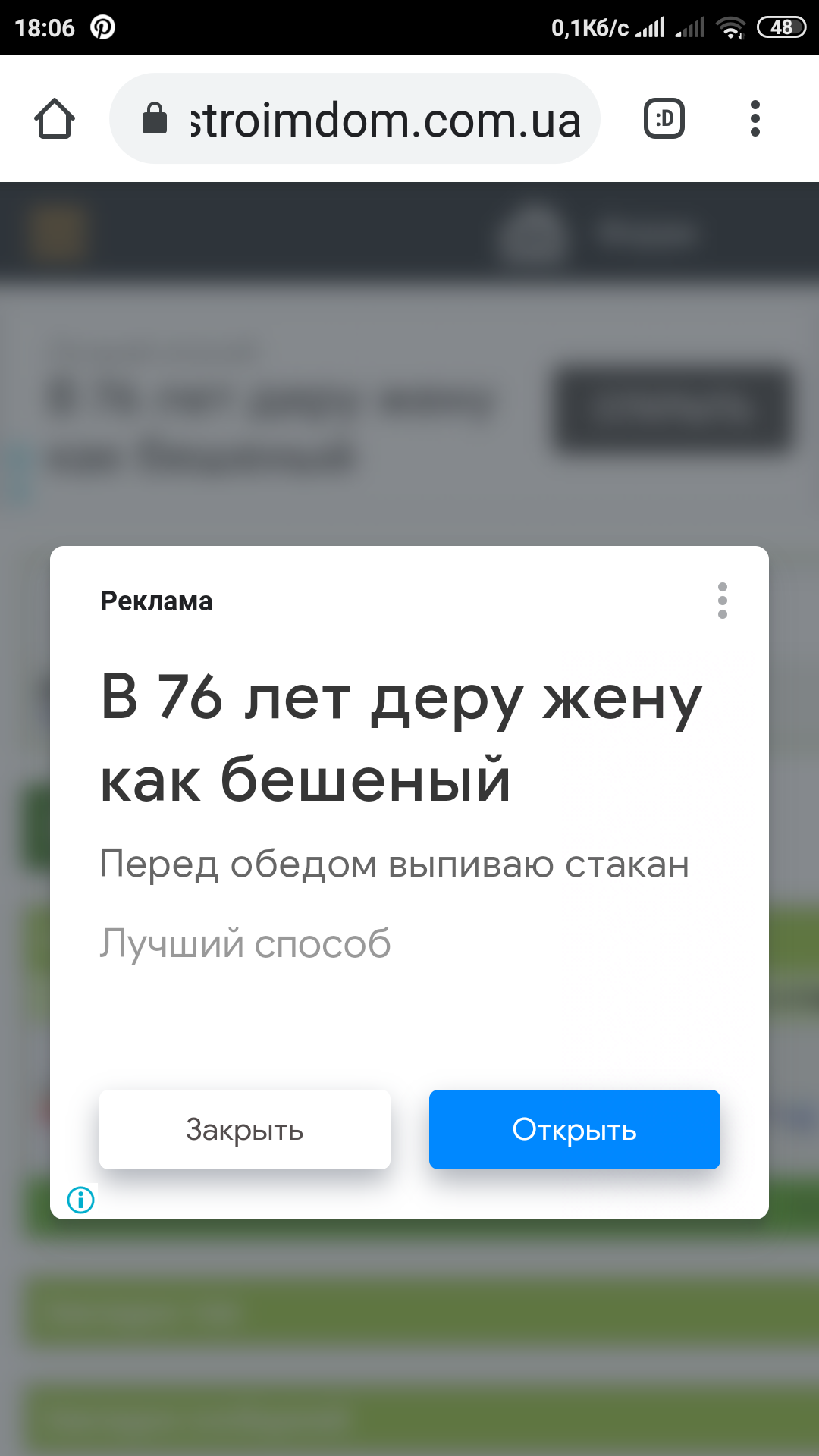Tap the stroimdom.com.ua address bar
The width and height of the screenshot is (819, 1456).
pos(355,118)
